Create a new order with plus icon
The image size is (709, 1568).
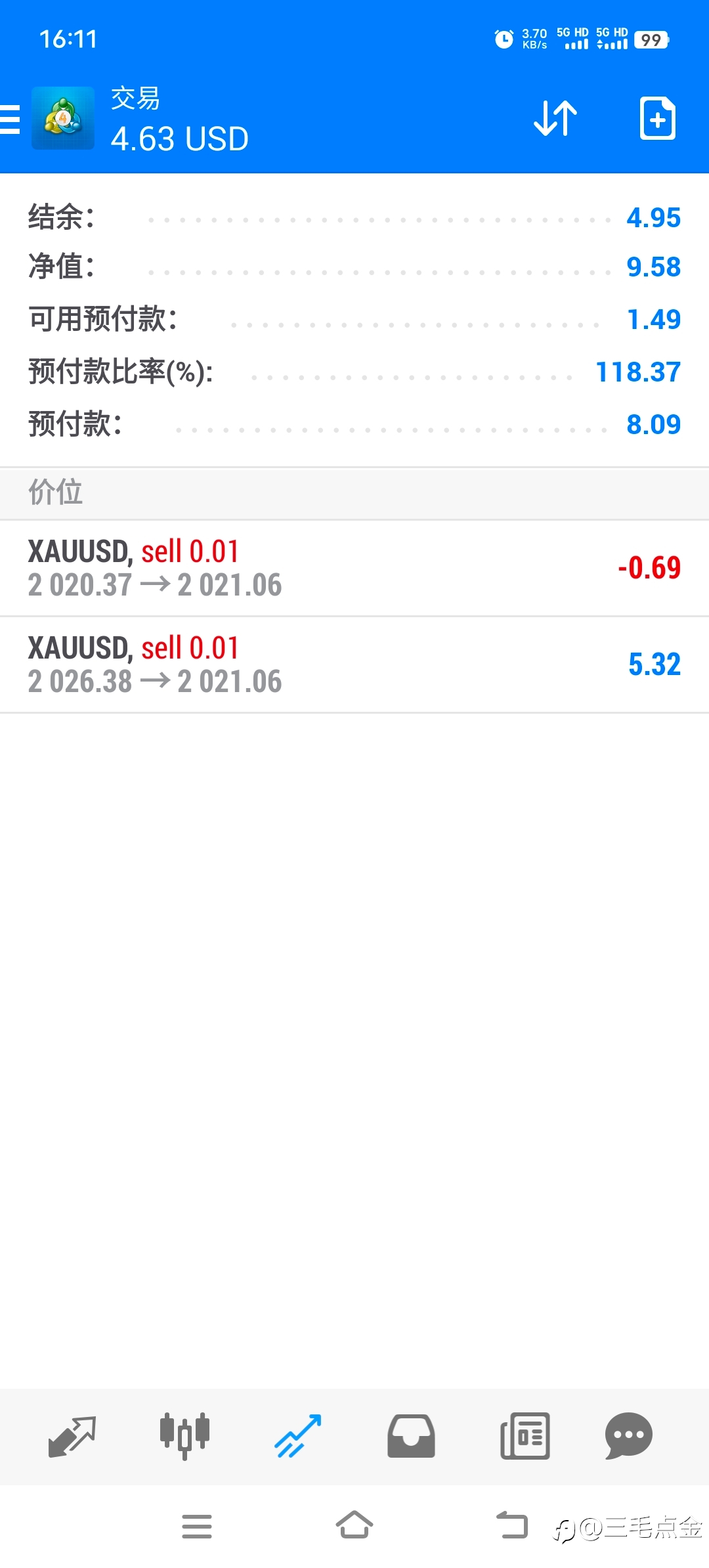tap(657, 119)
